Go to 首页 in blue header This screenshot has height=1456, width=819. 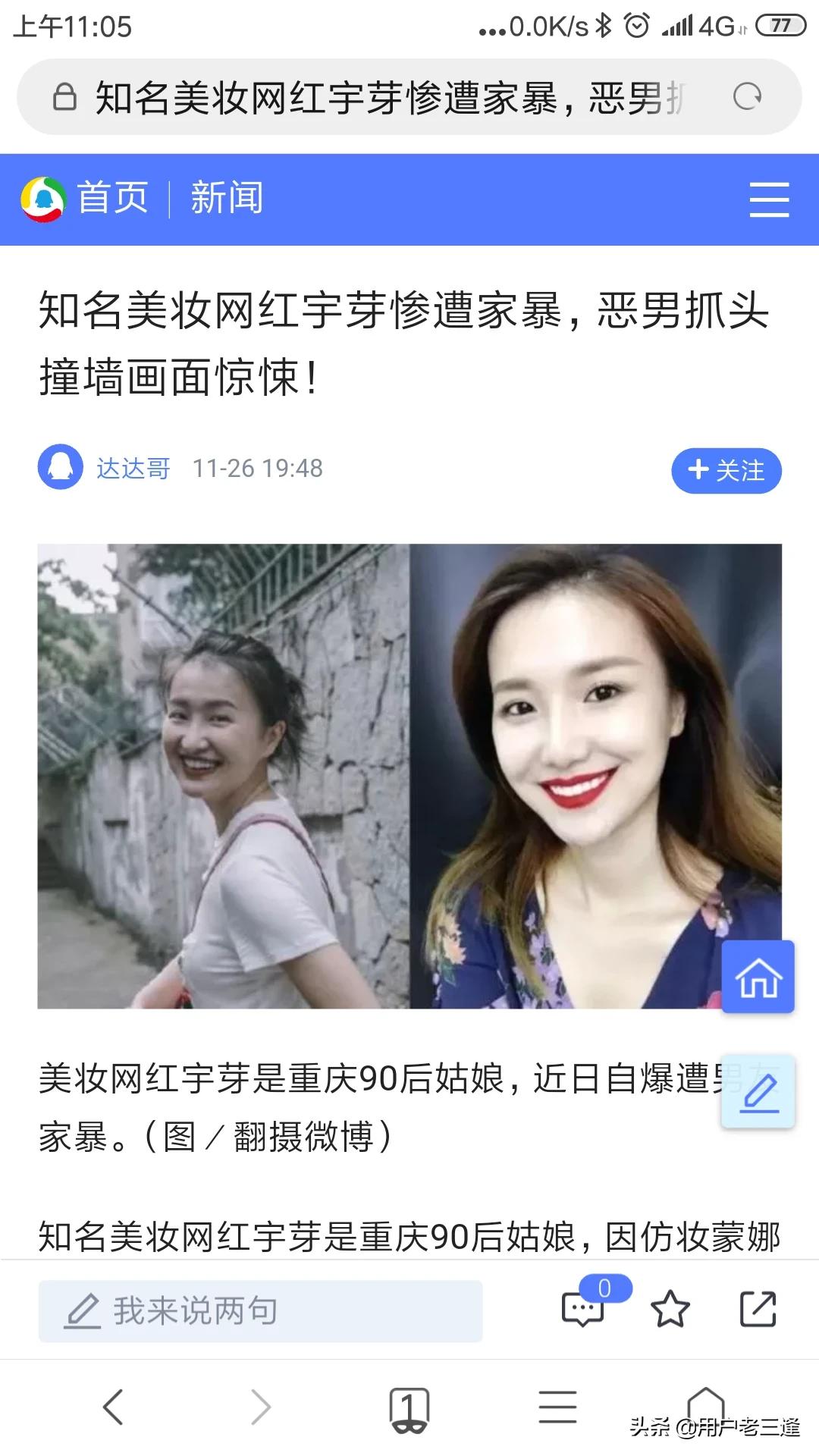[112, 199]
